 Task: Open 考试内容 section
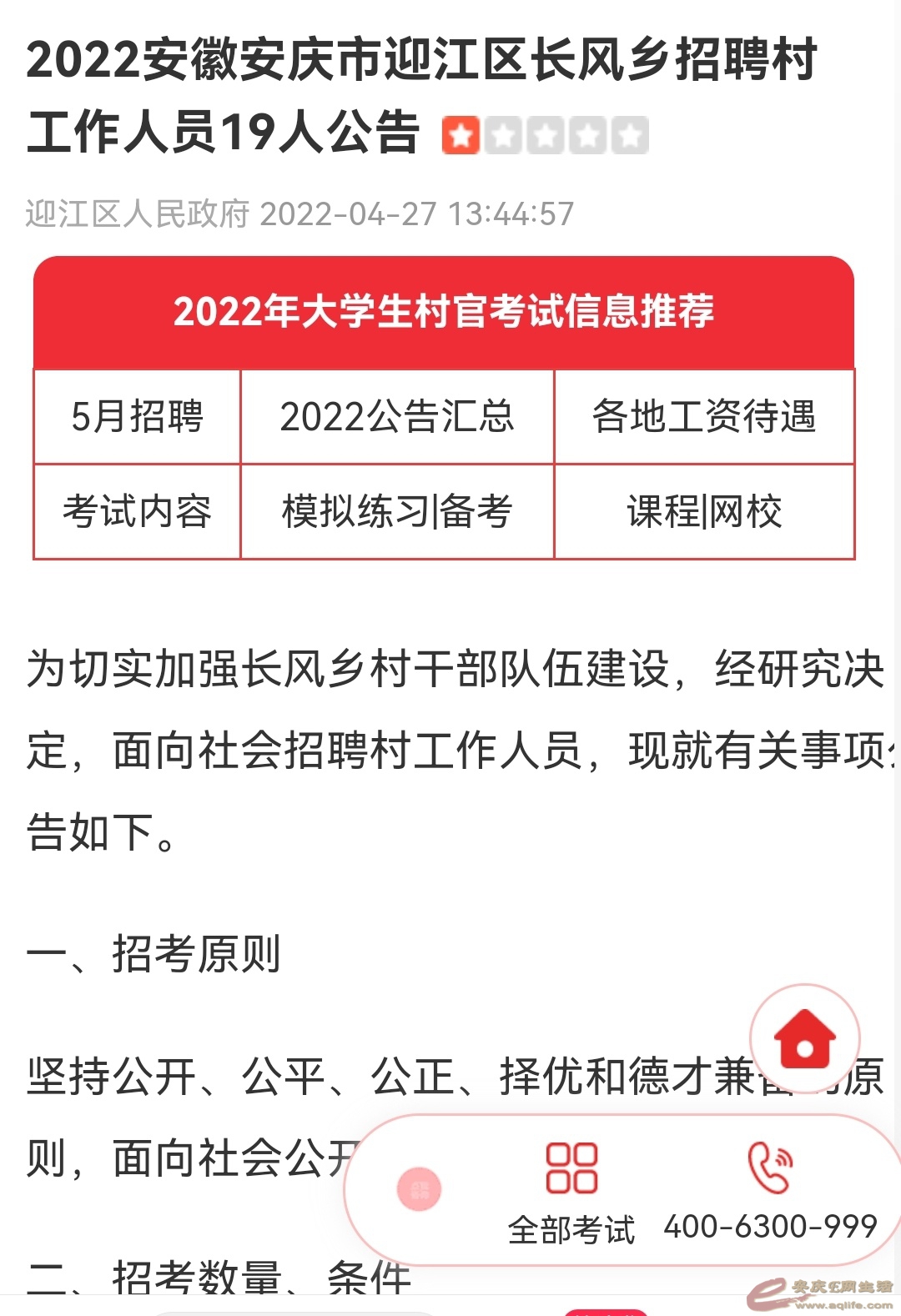click(137, 511)
